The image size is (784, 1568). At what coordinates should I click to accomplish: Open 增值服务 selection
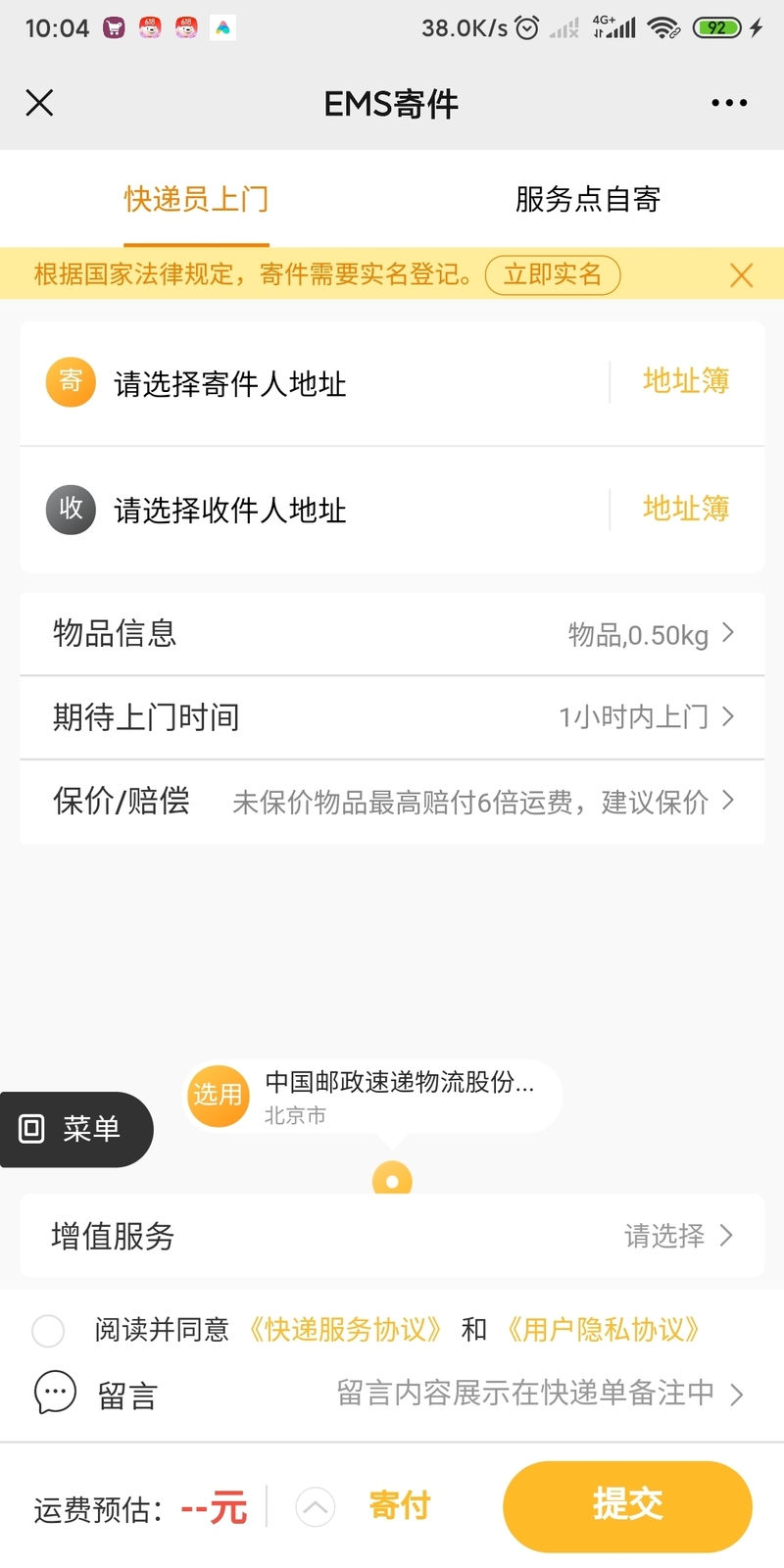click(392, 1236)
